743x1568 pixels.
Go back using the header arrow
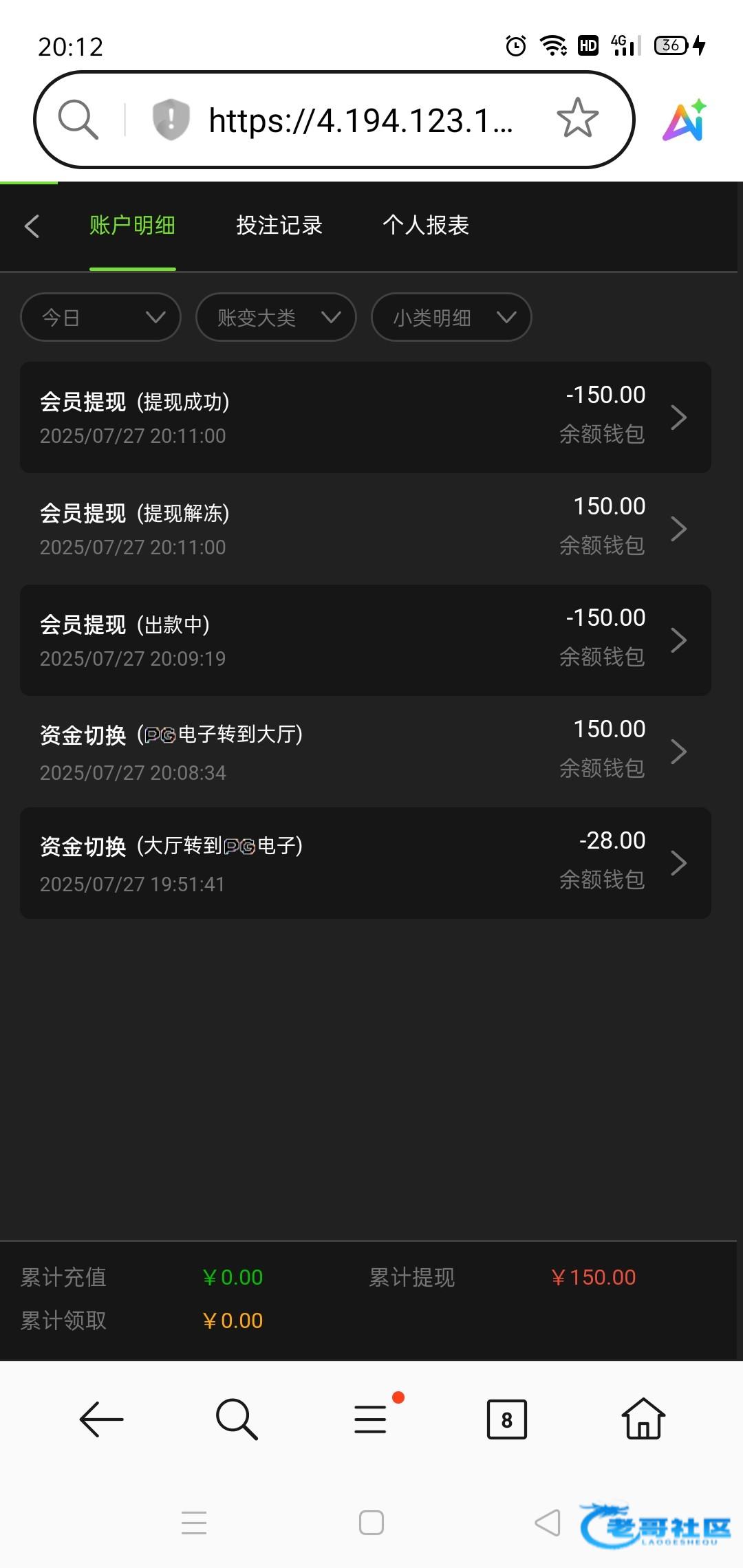click(x=32, y=226)
